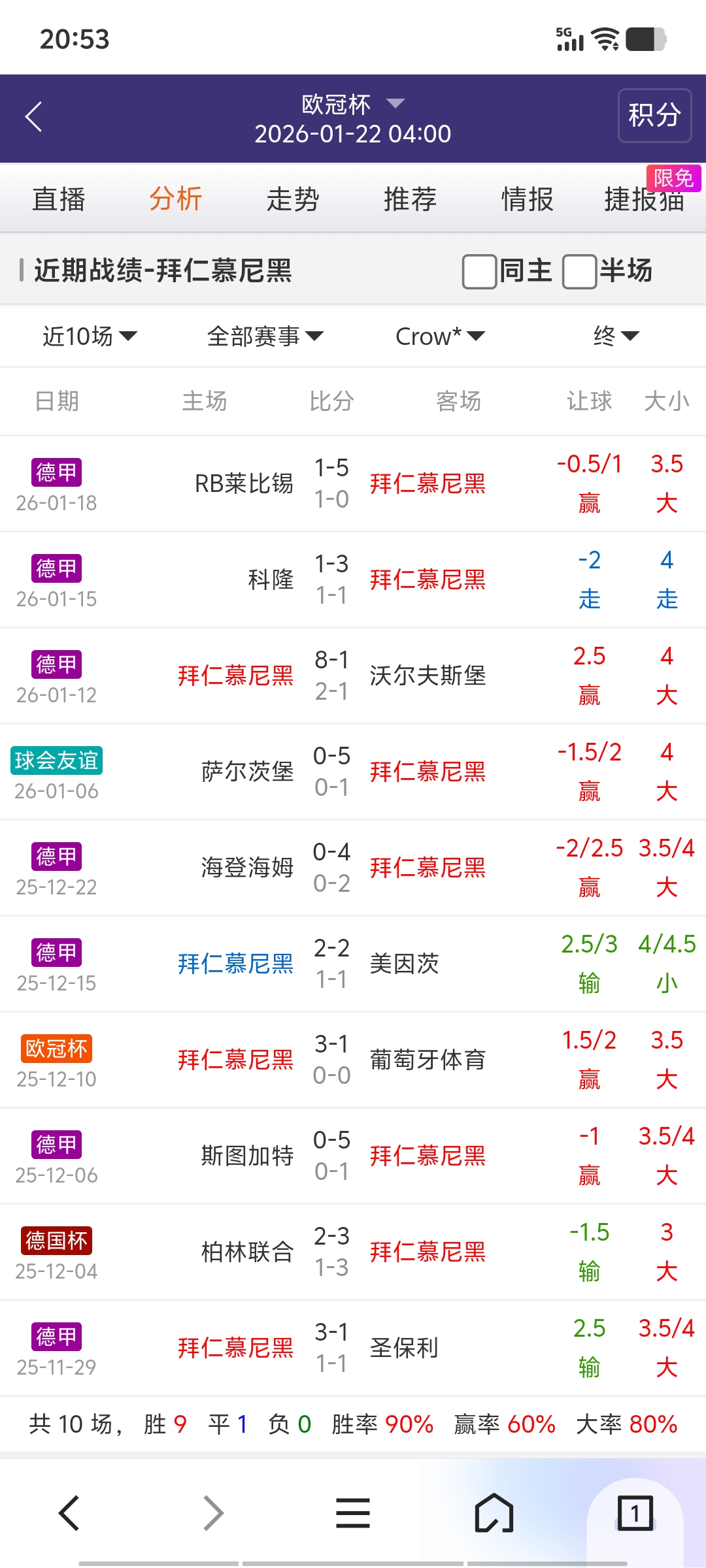
Task: Switch to the 推荐 tab
Action: pos(410,199)
